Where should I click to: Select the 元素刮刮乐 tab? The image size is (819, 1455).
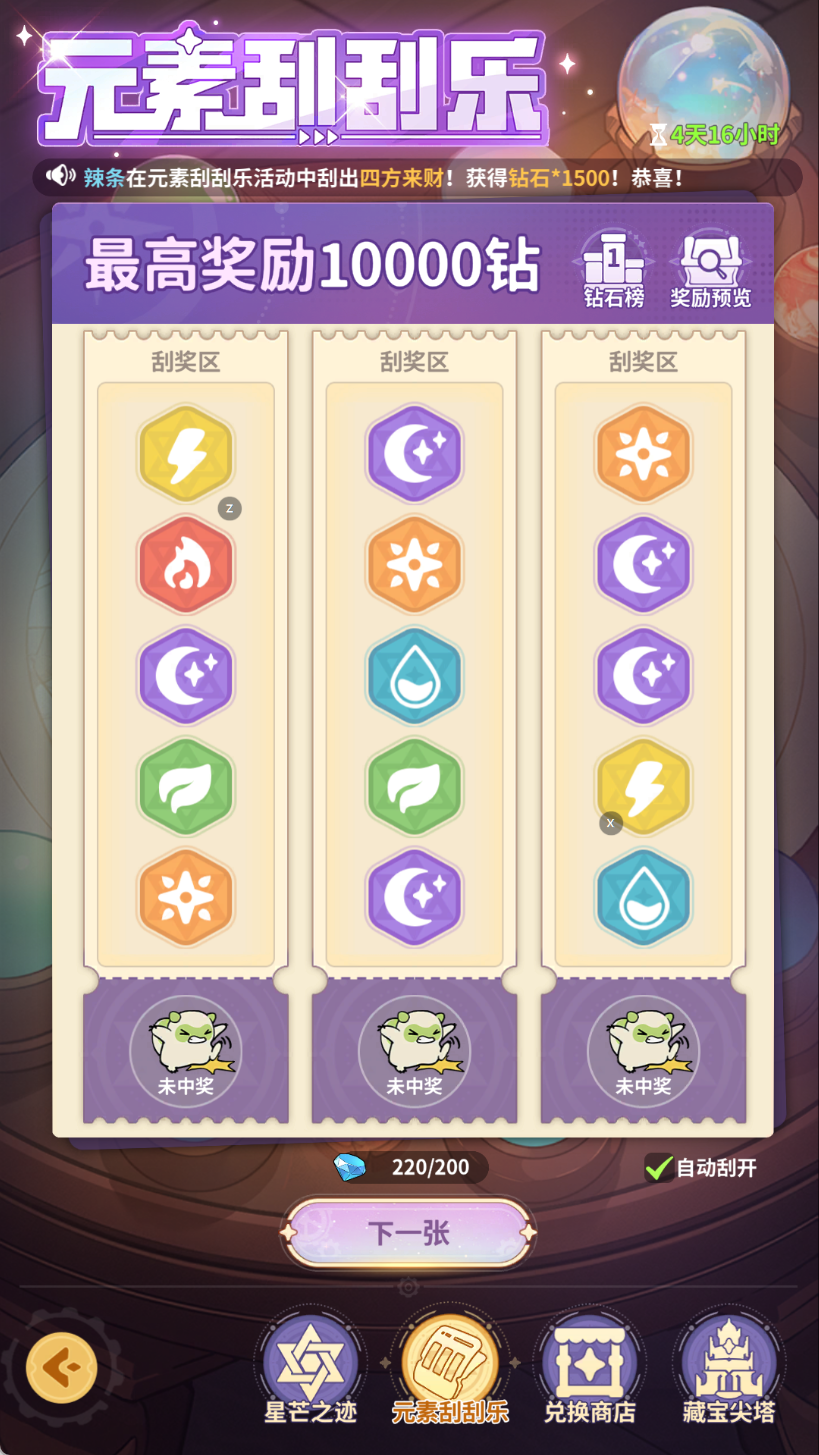(x=449, y=1367)
